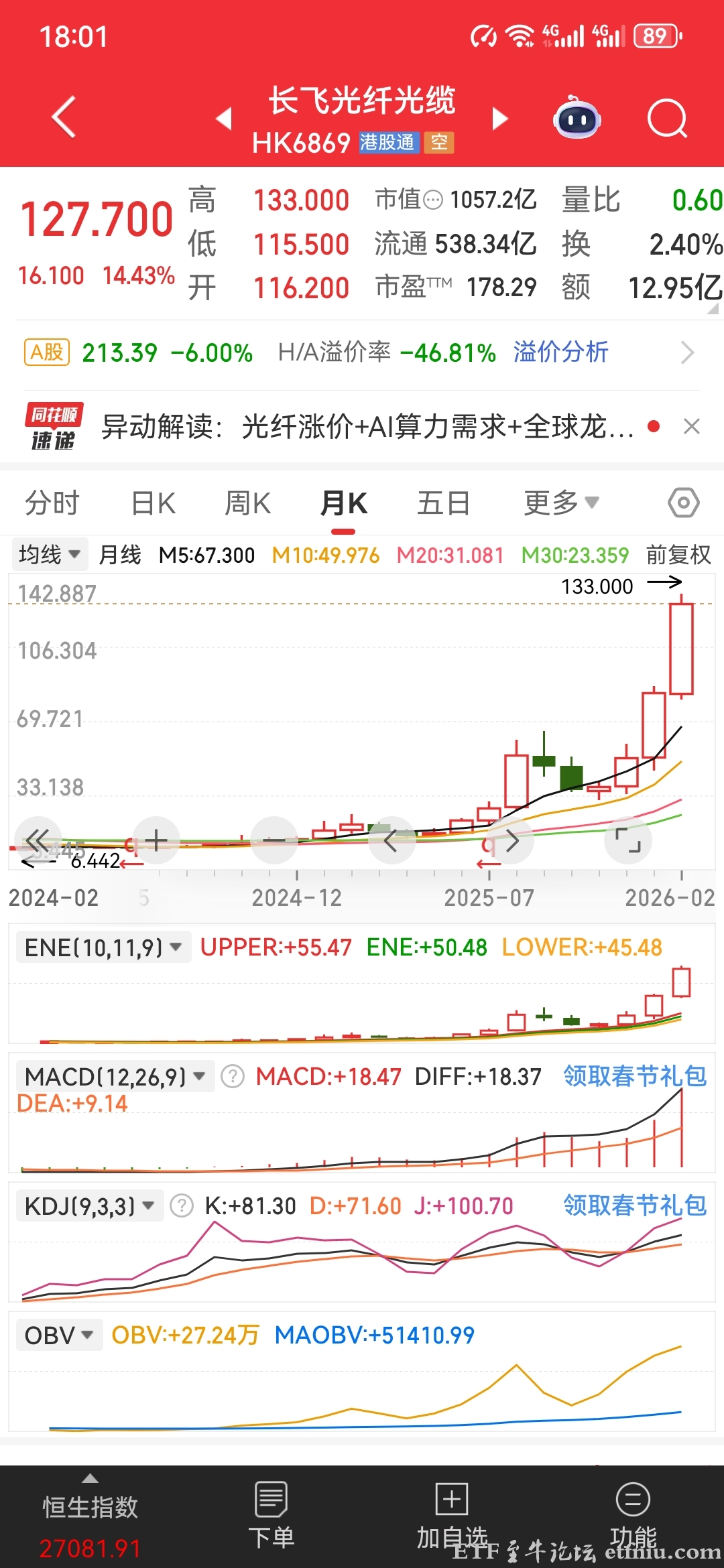Tap the 空 short-selling badge
724x1568 pixels.
(x=439, y=143)
